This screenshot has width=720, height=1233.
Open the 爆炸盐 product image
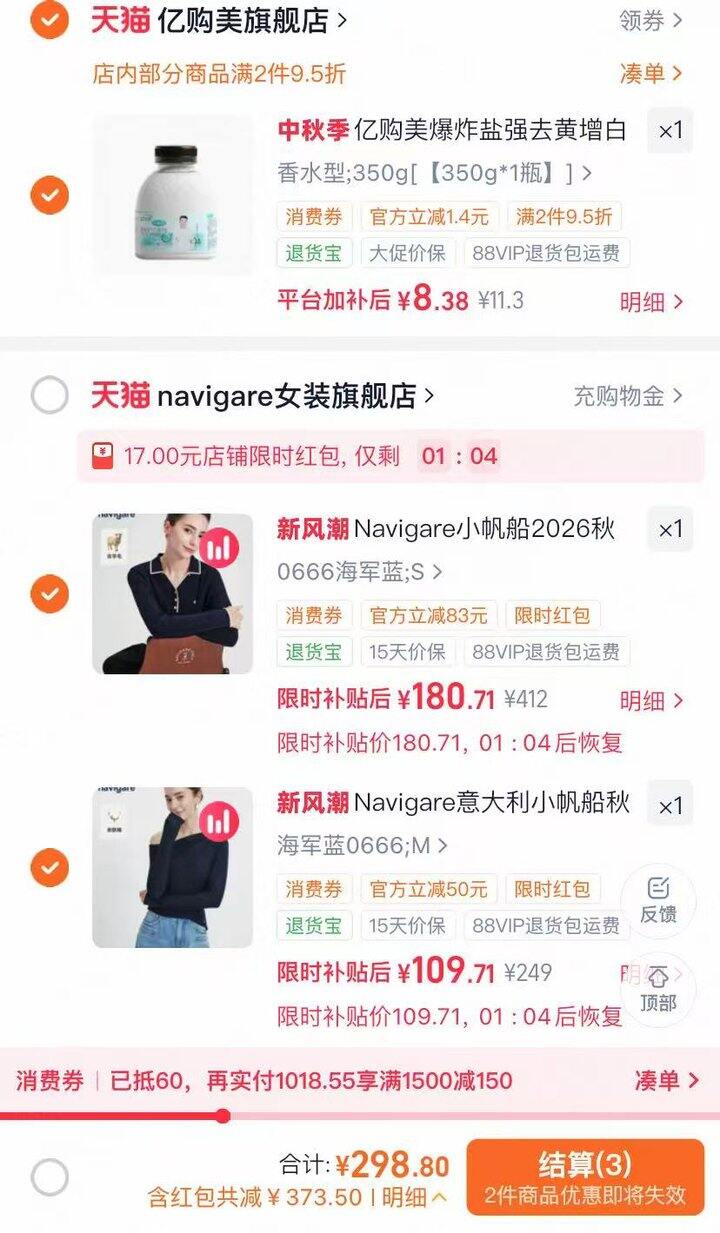(x=173, y=195)
